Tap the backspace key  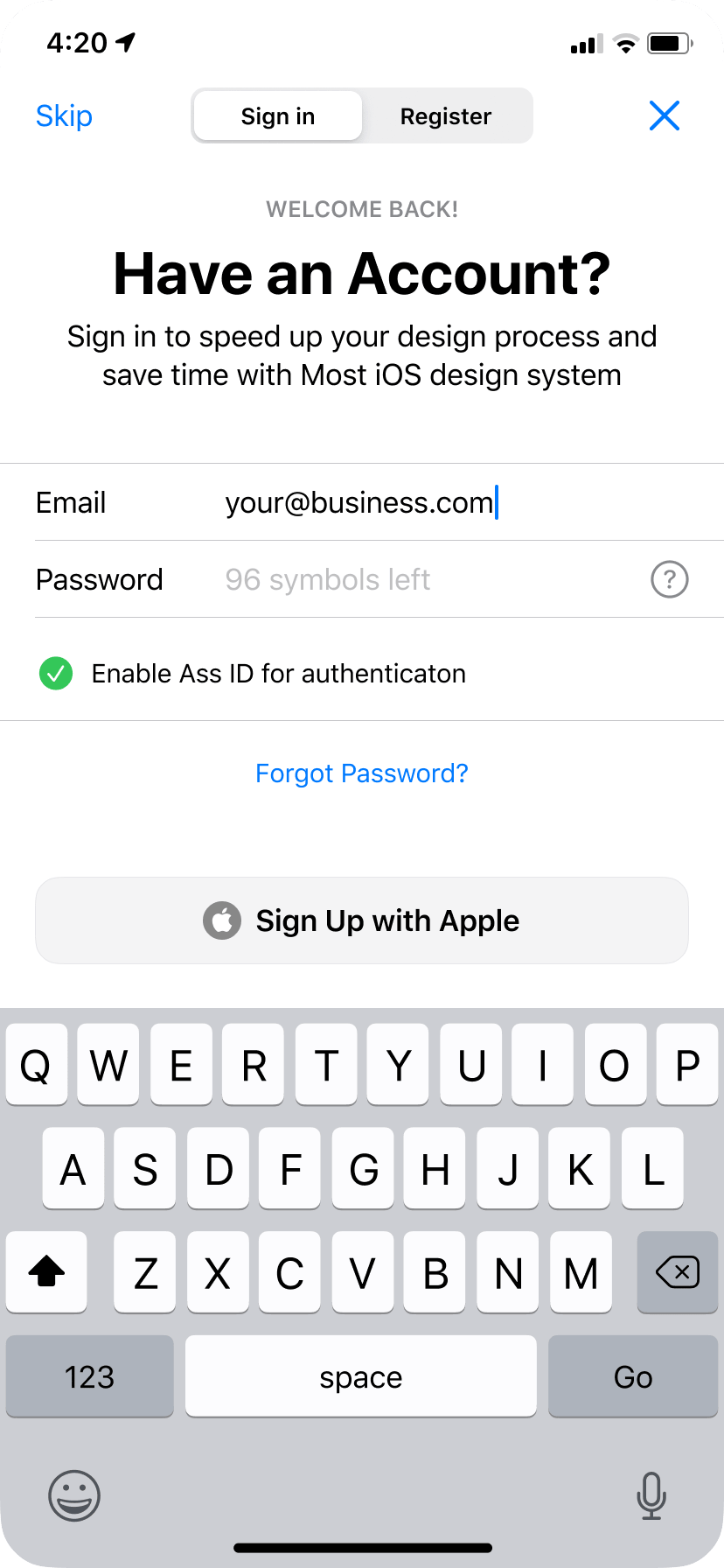[678, 1272]
